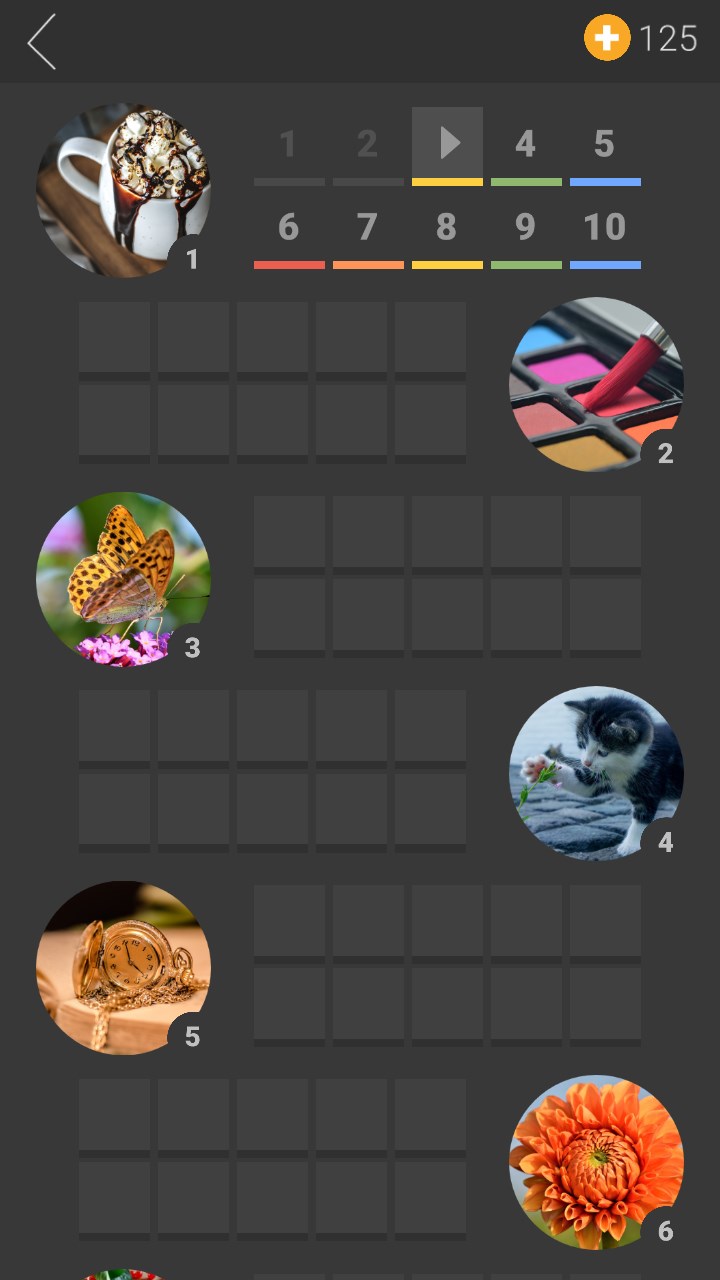720x1280 pixels.
Task: Switch to level 10
Action: [x=604, y=229]
